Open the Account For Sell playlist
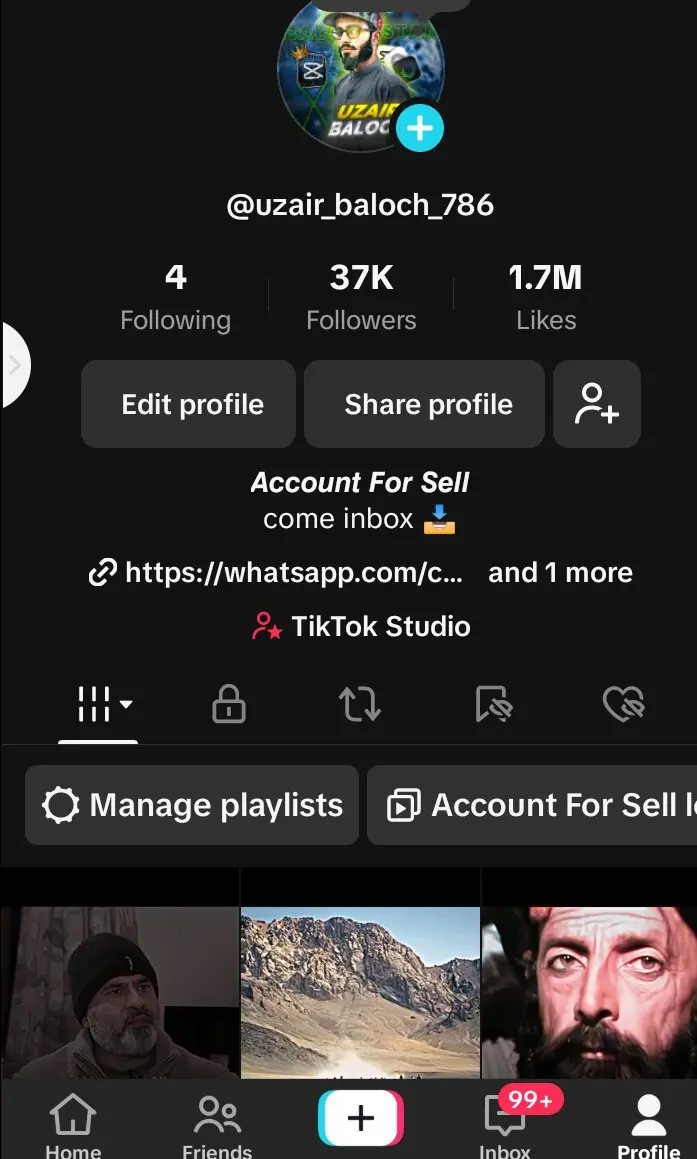 coord(535,806)
